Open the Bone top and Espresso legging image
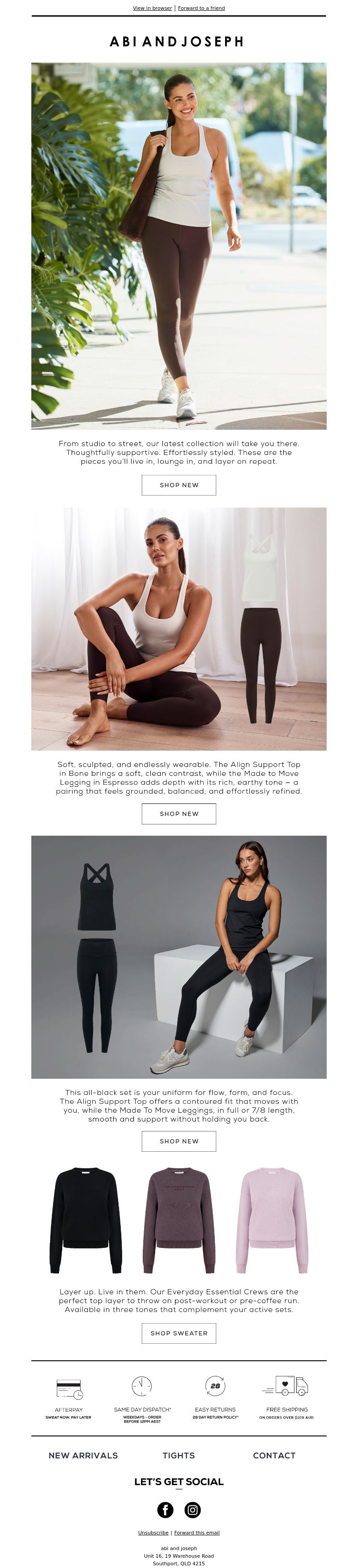 tap(179, 629)
